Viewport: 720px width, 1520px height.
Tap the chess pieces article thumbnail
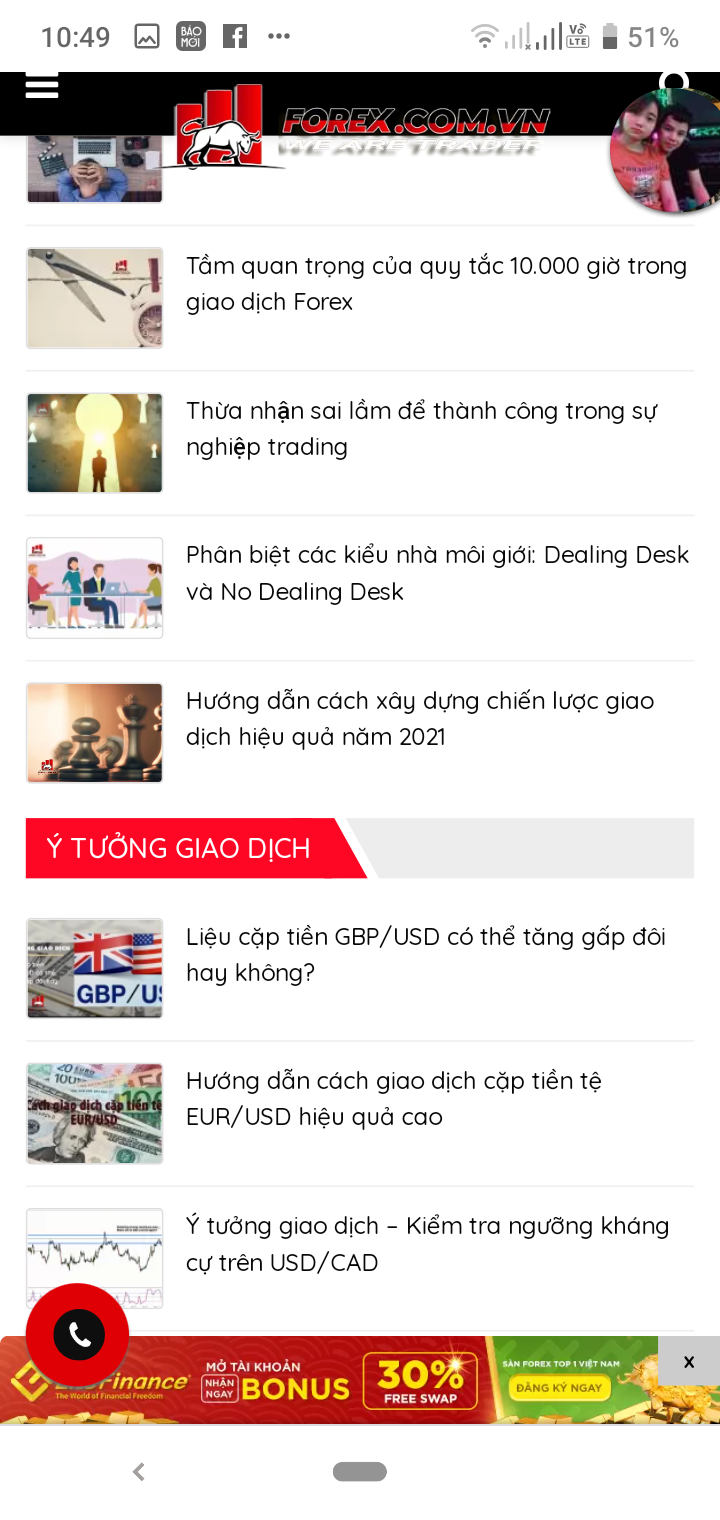coord(95,732)
